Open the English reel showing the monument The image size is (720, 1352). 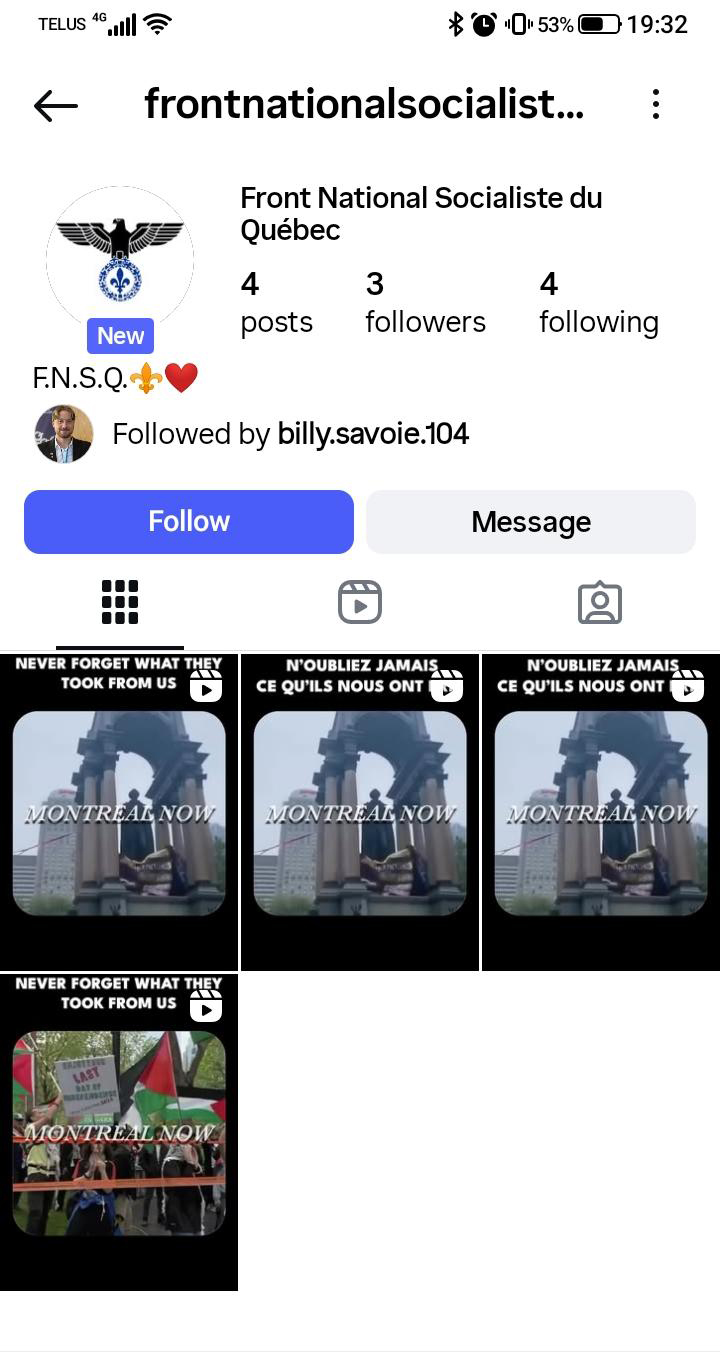(119, 812)
